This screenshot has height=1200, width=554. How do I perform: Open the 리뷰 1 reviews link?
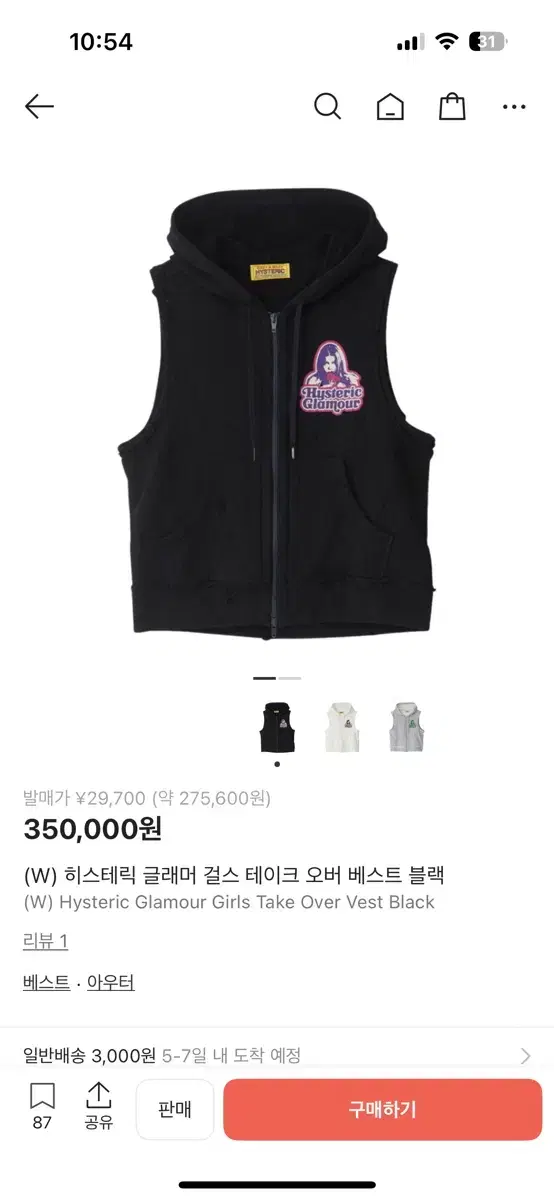point(45,941)
